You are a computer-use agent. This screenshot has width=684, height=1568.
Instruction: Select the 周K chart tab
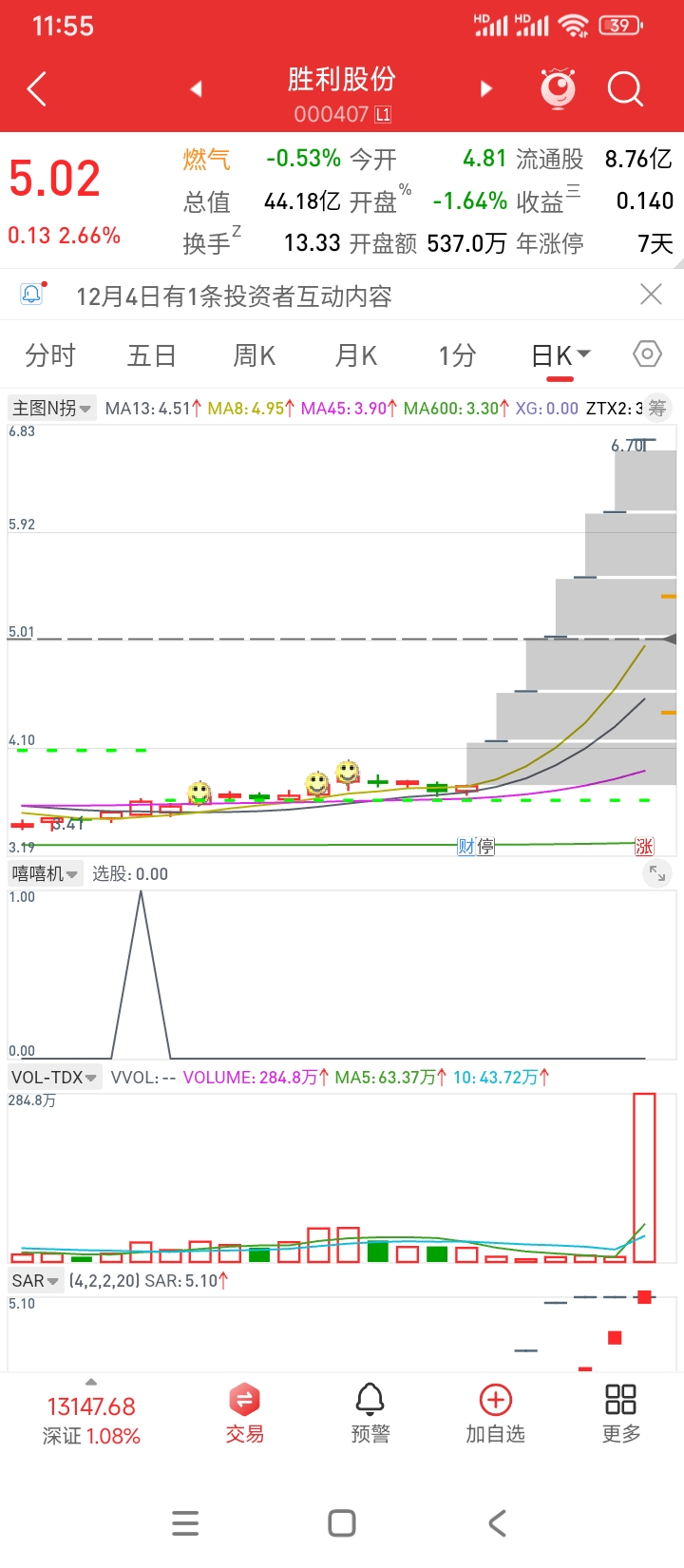(254, 355)
